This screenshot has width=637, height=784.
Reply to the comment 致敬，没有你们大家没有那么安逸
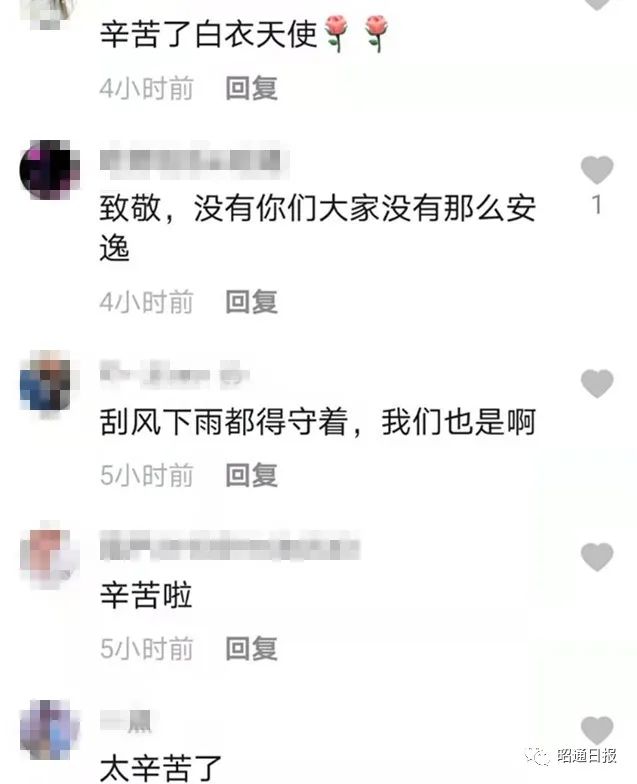click(251, 302)
